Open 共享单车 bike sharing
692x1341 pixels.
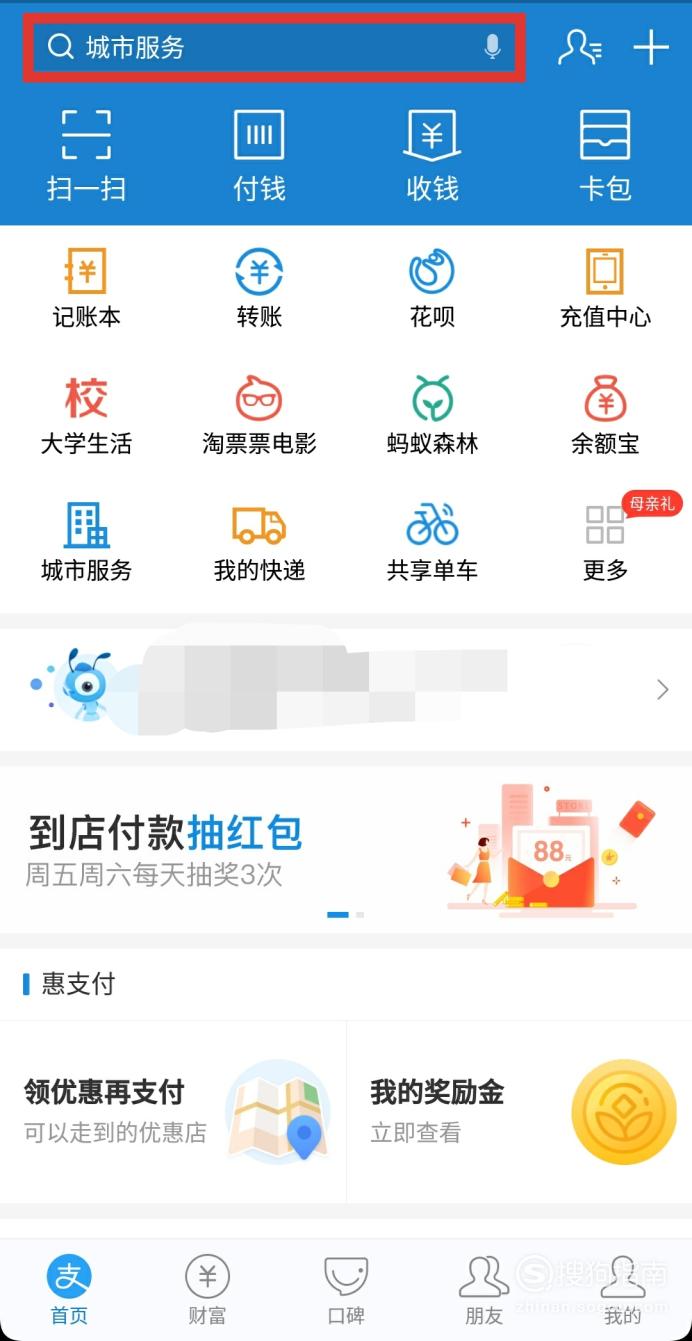[432, 542]
